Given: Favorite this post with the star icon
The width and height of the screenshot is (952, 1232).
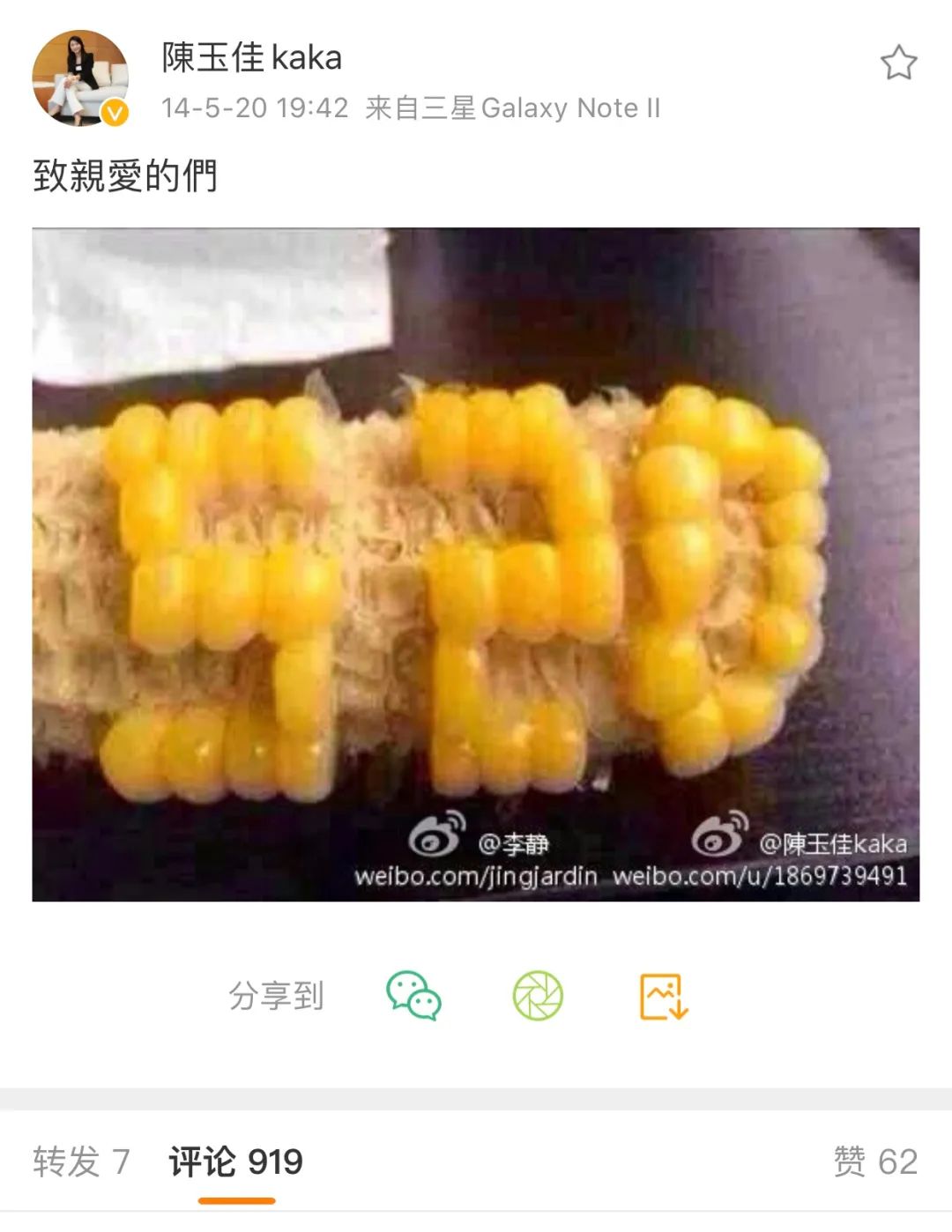Looking at the screenshot, I should (x=898, y=63).
